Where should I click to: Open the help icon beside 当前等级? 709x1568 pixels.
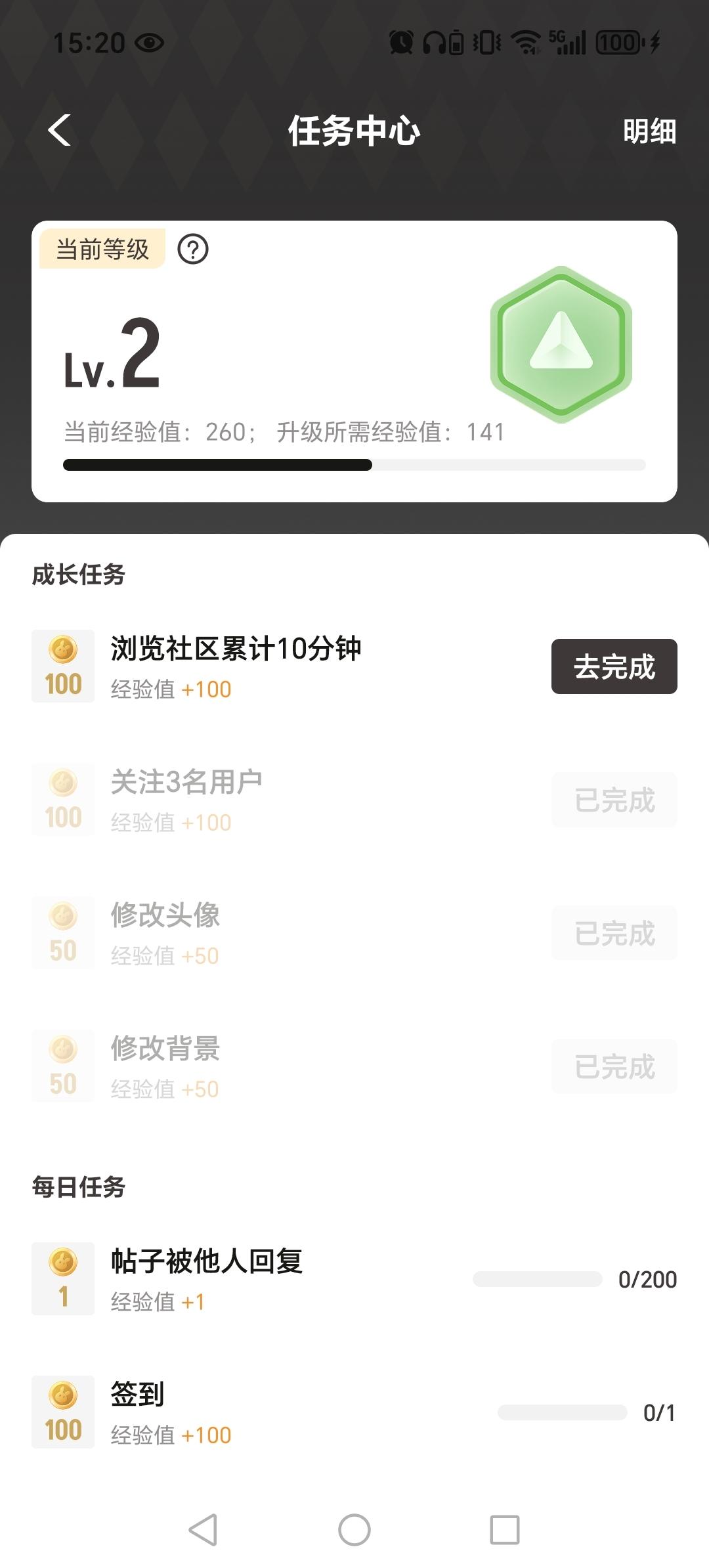click(x=193, y=250)
